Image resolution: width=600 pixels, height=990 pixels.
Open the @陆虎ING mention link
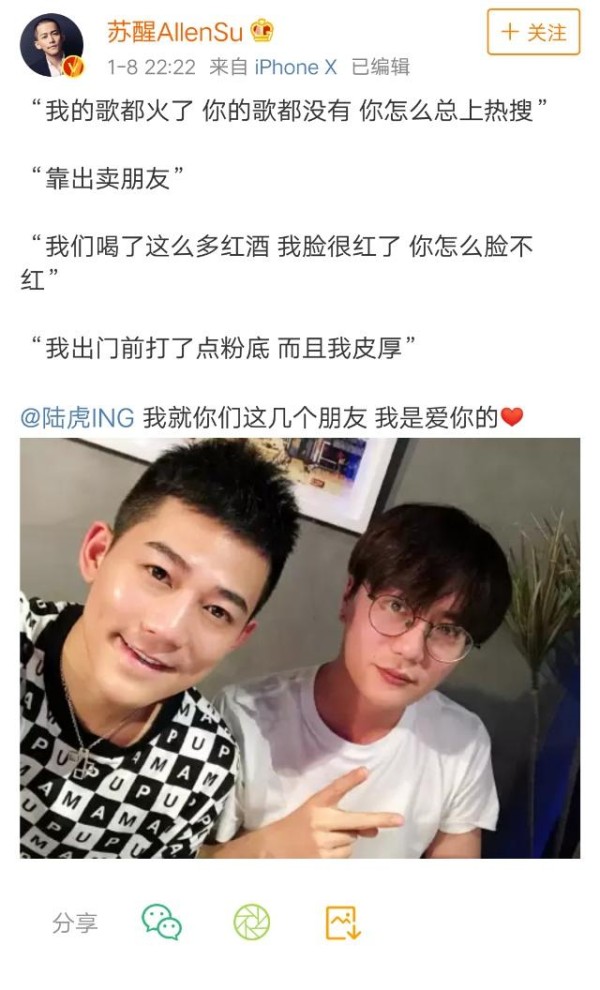[77, 417]
